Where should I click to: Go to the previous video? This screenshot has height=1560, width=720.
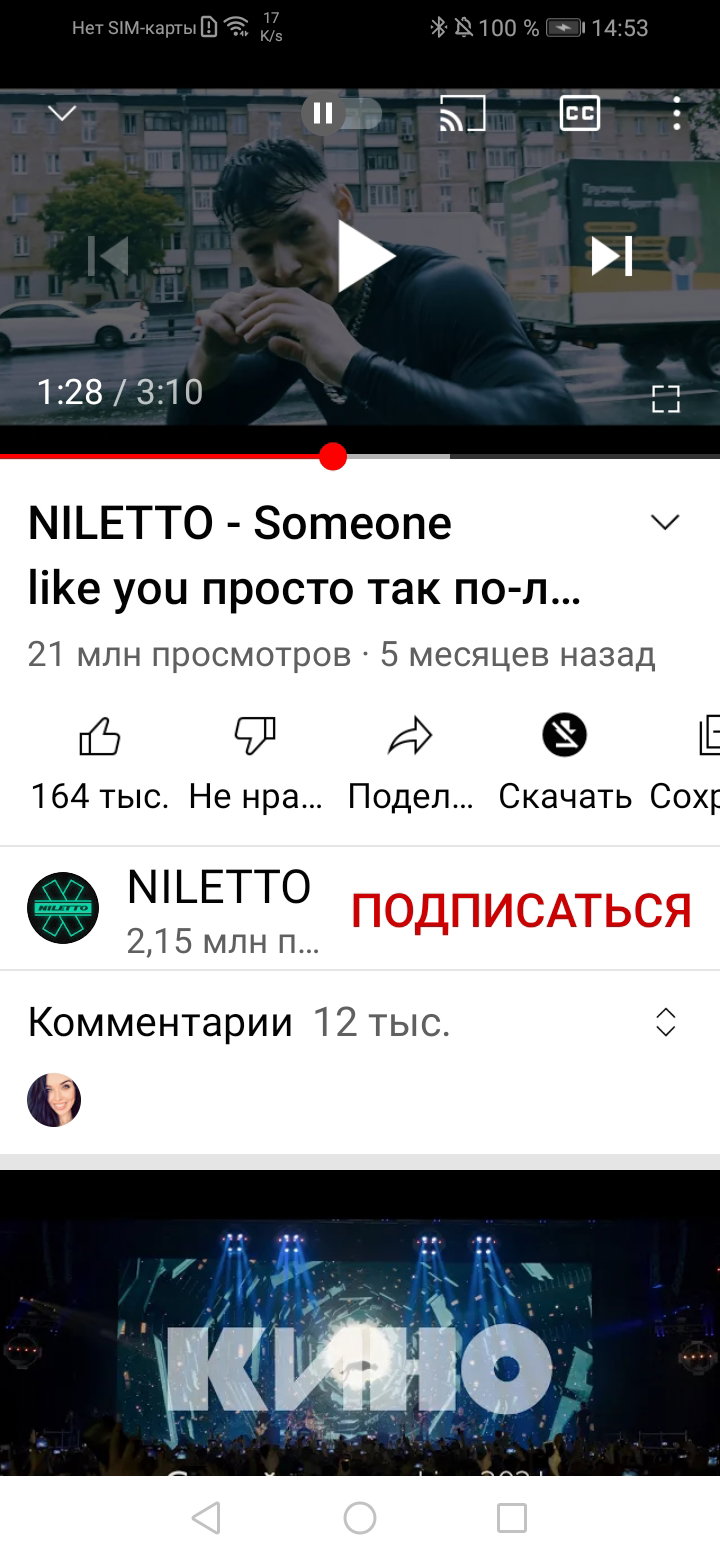tap(108, 256)
